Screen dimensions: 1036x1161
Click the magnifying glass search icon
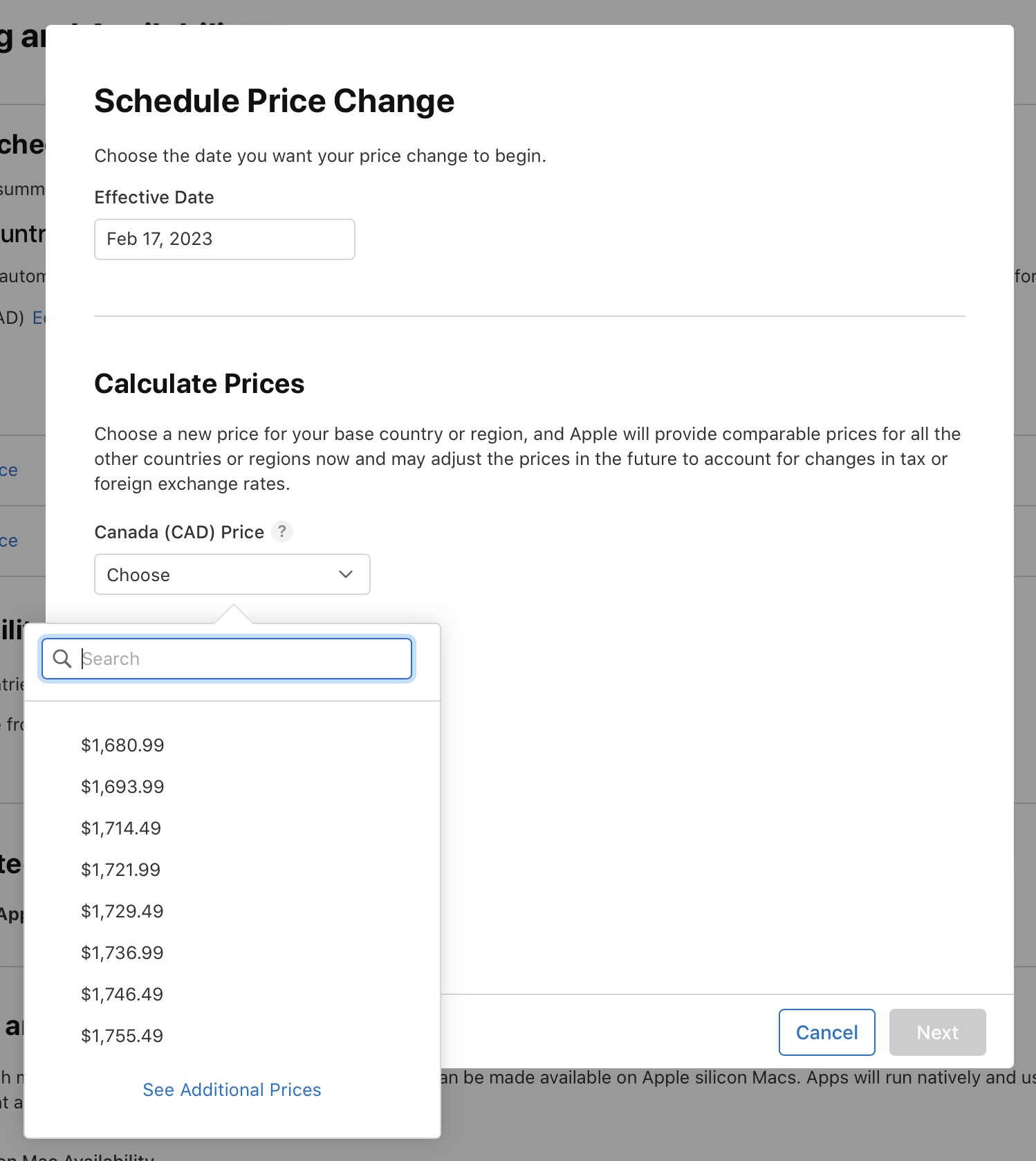62,659
